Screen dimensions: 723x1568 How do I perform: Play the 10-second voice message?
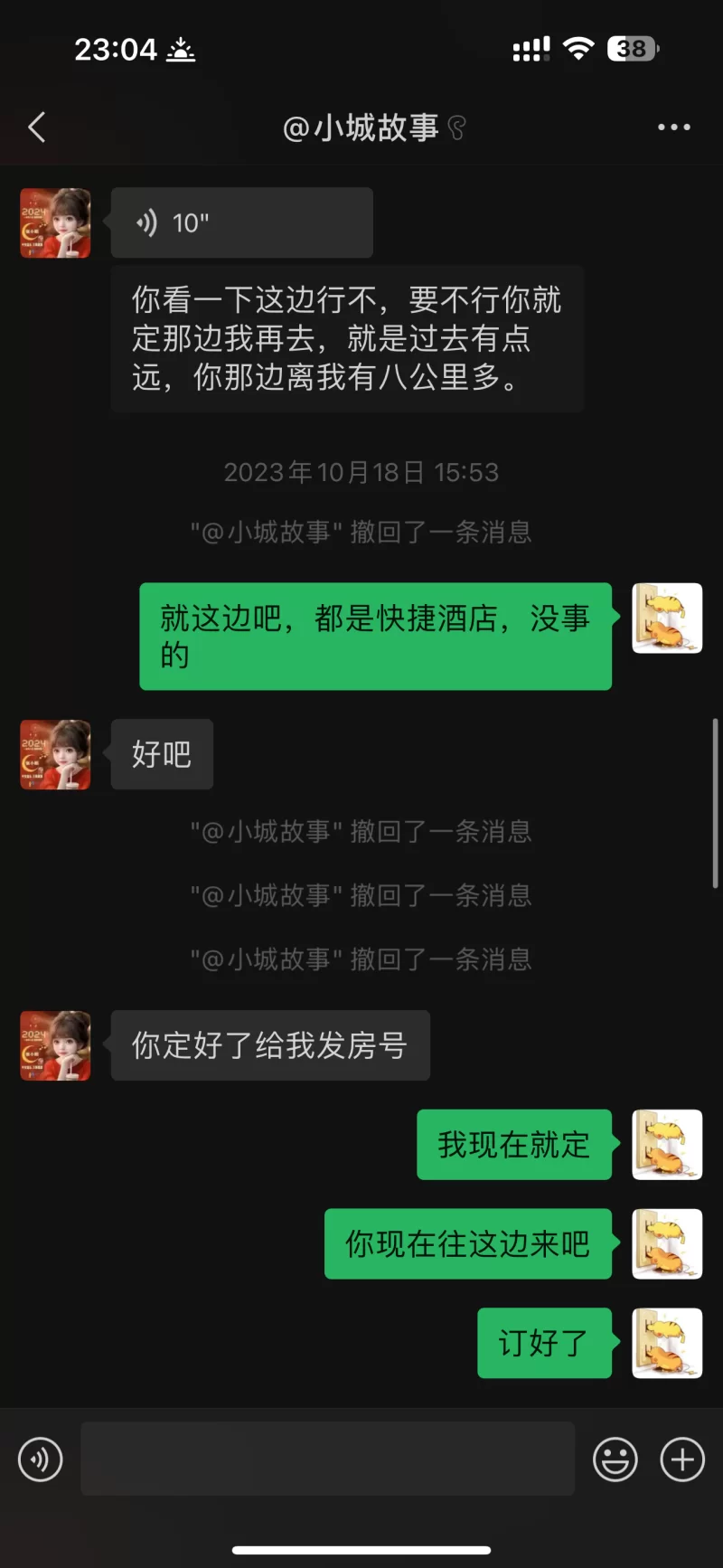tap(241, 222)
